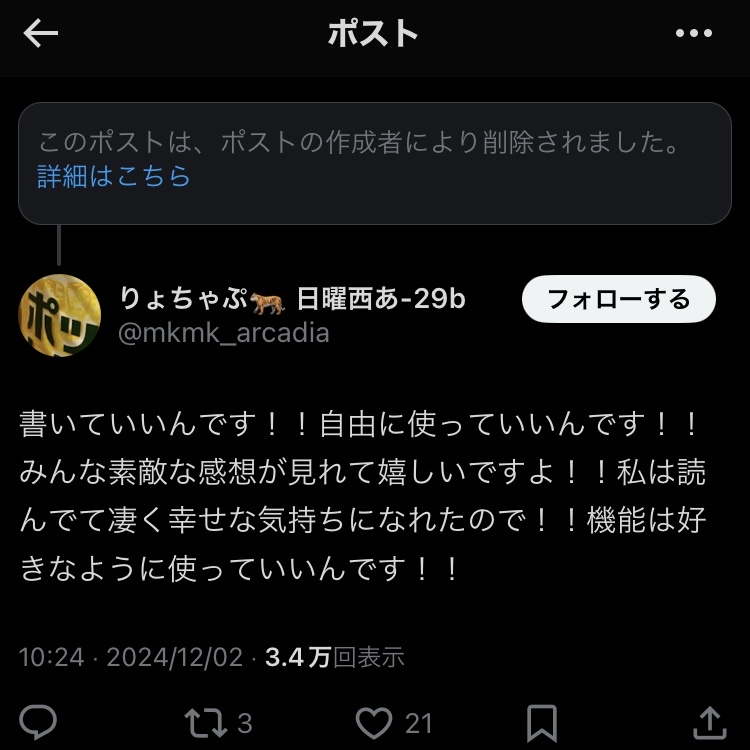Viewport: 750px width, 750px height.
Task: Reply with the comment bubble icon
Action: point(38,722)
